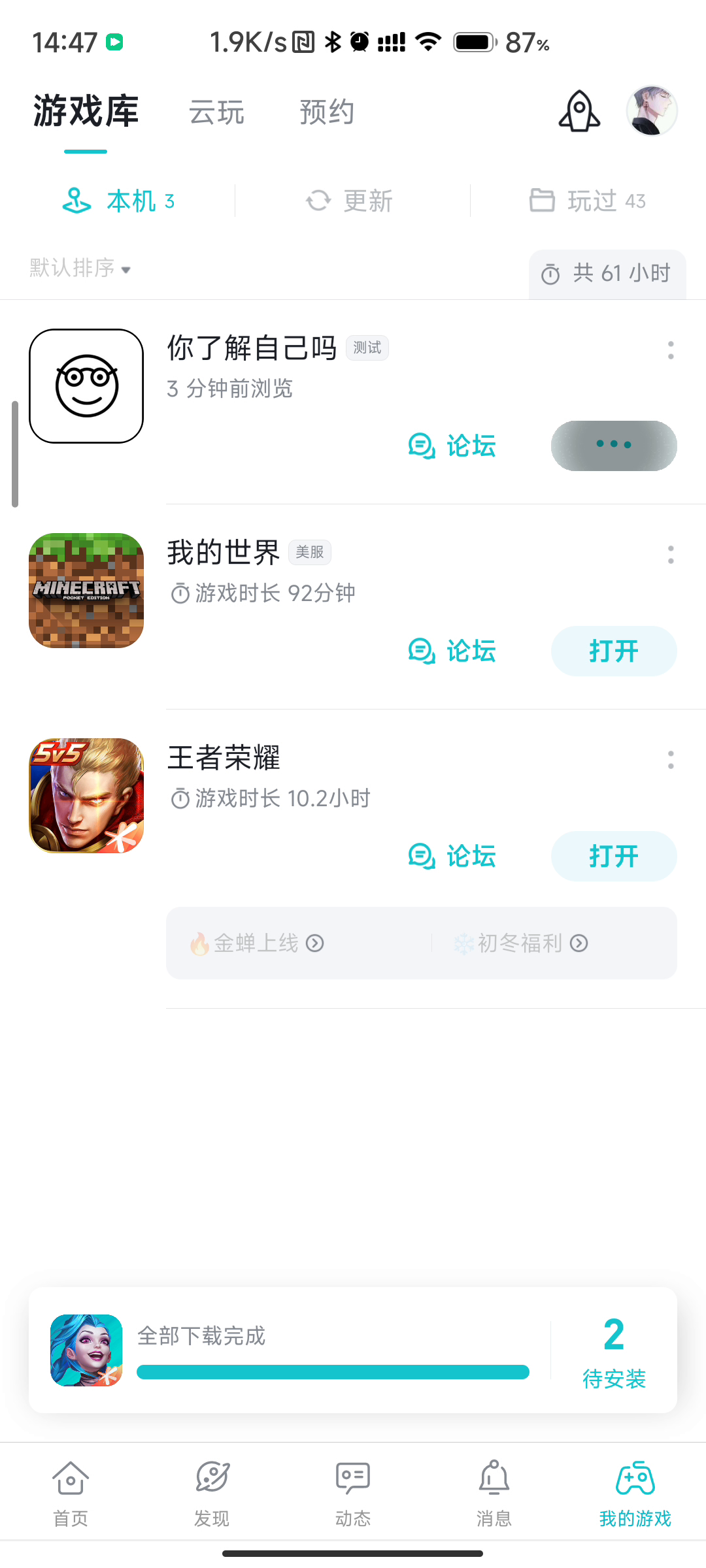Image resolution: width=706 pixels, height=1568 pixels.
Task: Open more options for 王者荣耀
Action: click(x=671, y=760)
